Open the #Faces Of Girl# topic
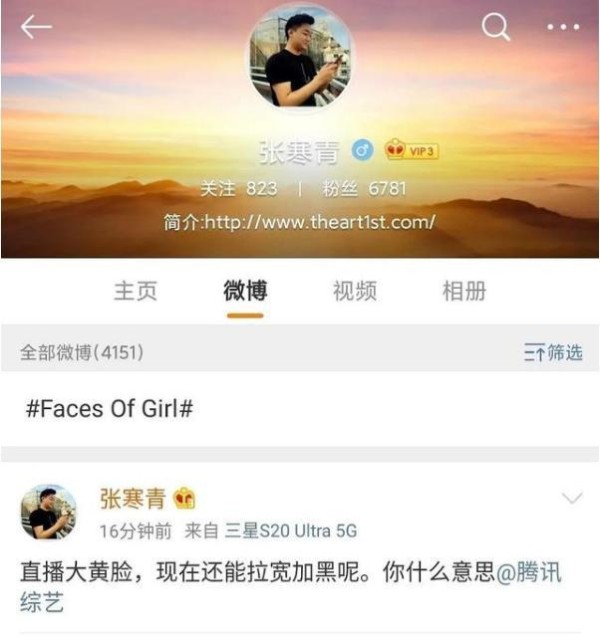Screen dimensions: 600x635 click(108, 408)
